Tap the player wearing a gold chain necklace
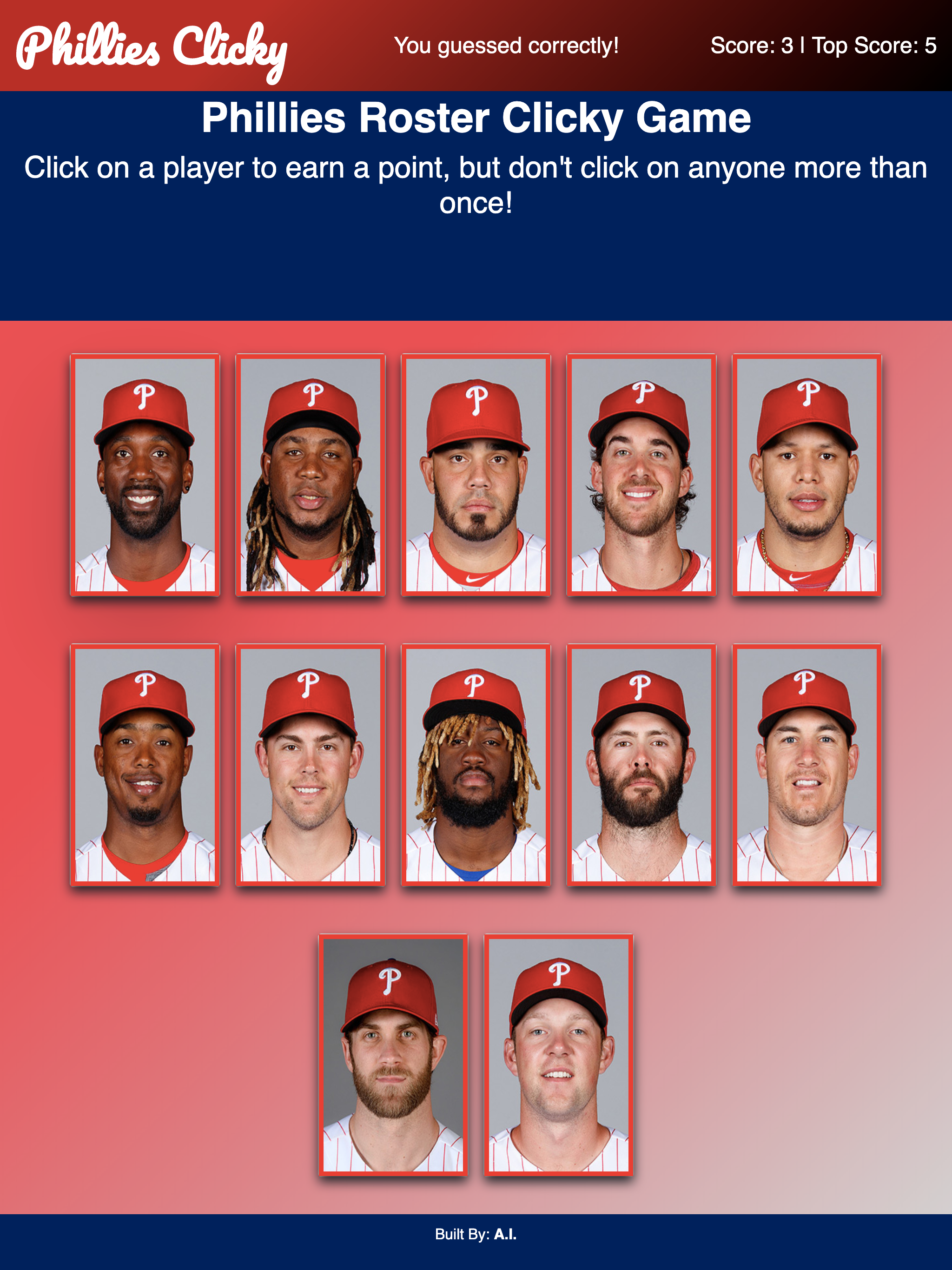 pos(806,475)
